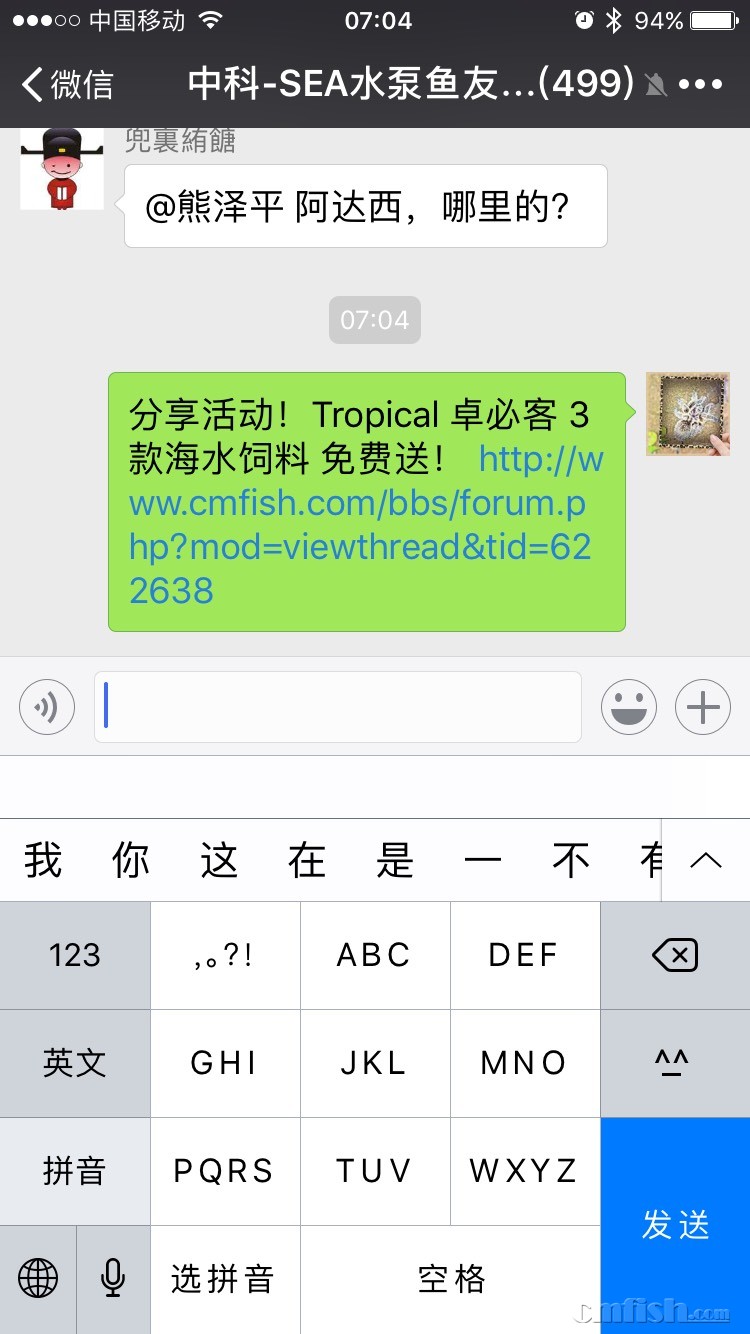Select suggested word 我 from suggestion bar
The image size is (750, 1334).
coord(42,860)
